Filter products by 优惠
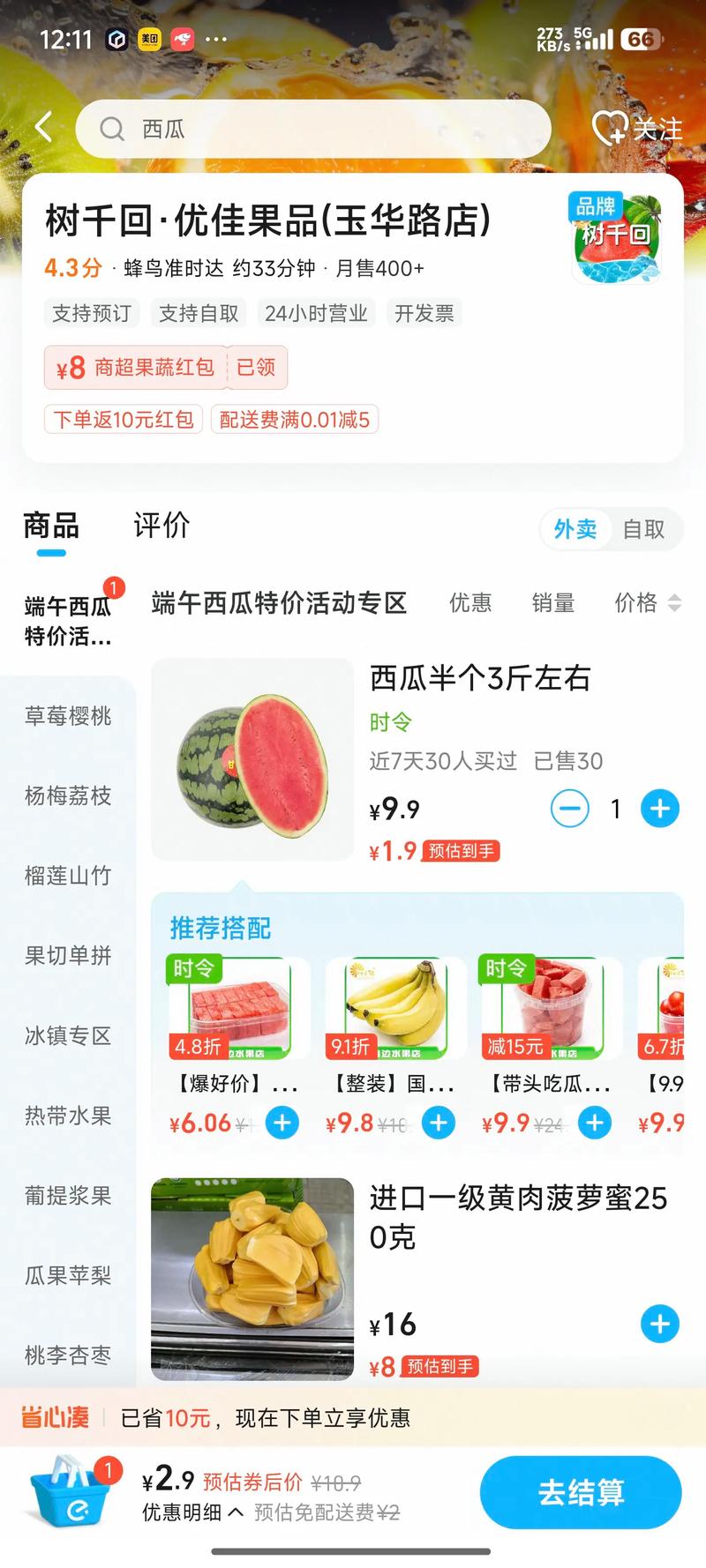The image size is (706, 1568). coord(470,603)
